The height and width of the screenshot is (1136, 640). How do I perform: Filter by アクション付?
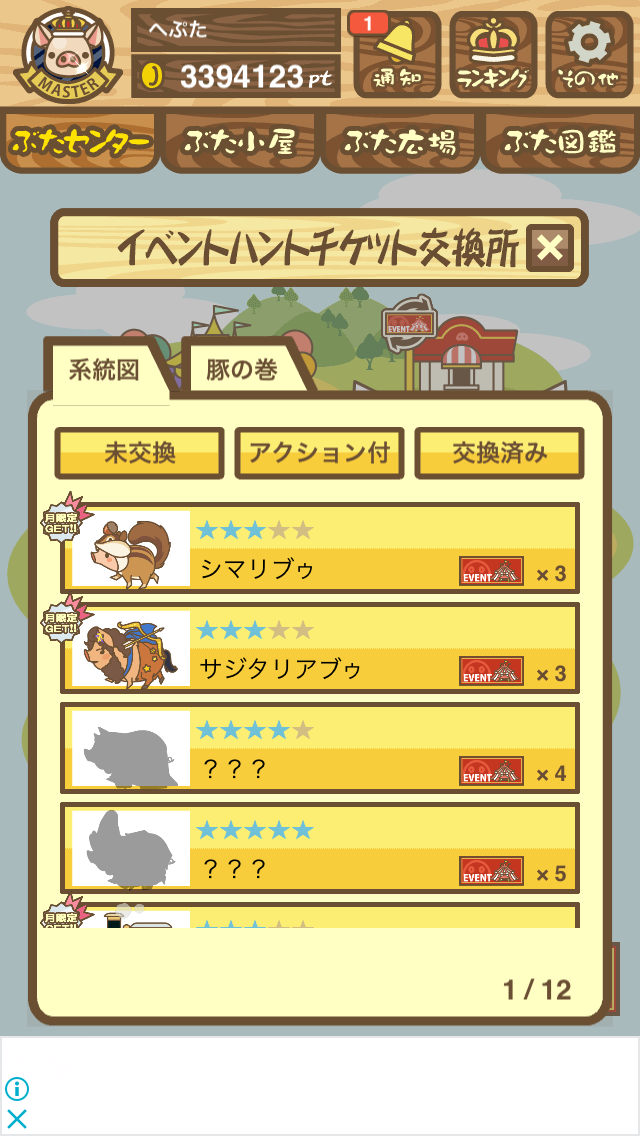(319, 453)
